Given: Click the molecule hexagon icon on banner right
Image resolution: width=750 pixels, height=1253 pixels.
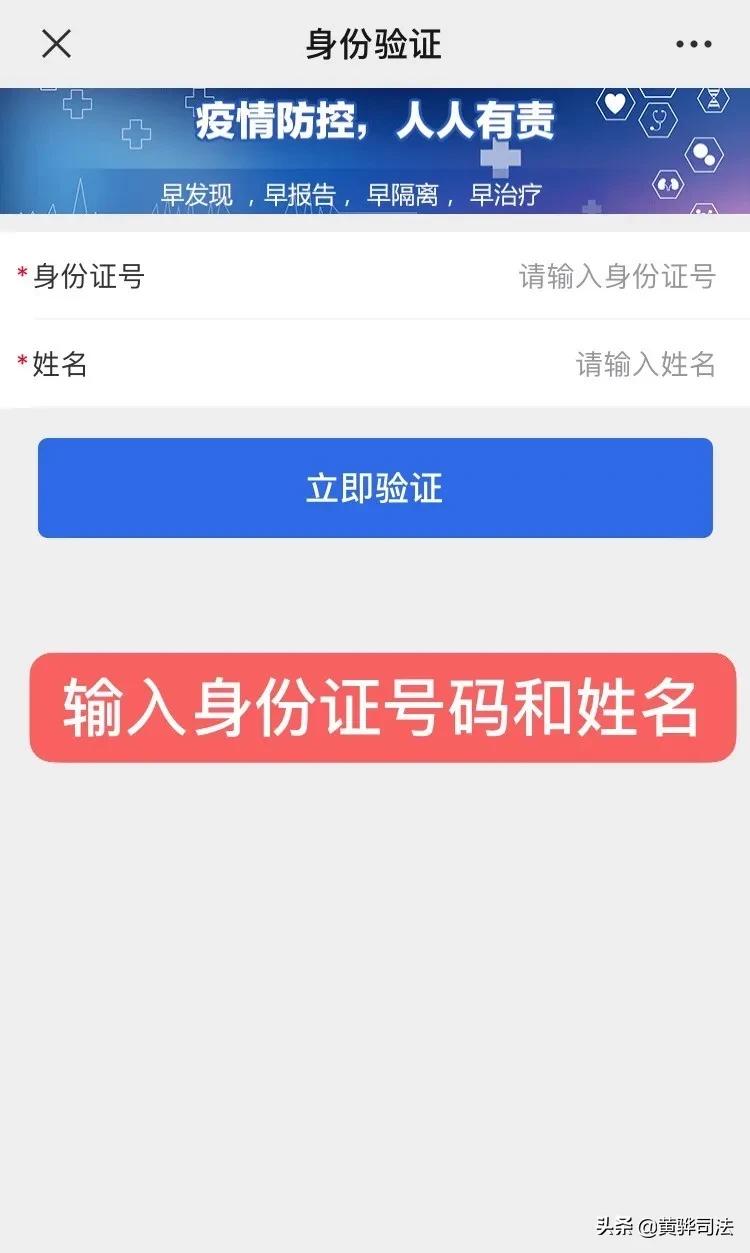Looking at the screenshot, I should 703,152.
